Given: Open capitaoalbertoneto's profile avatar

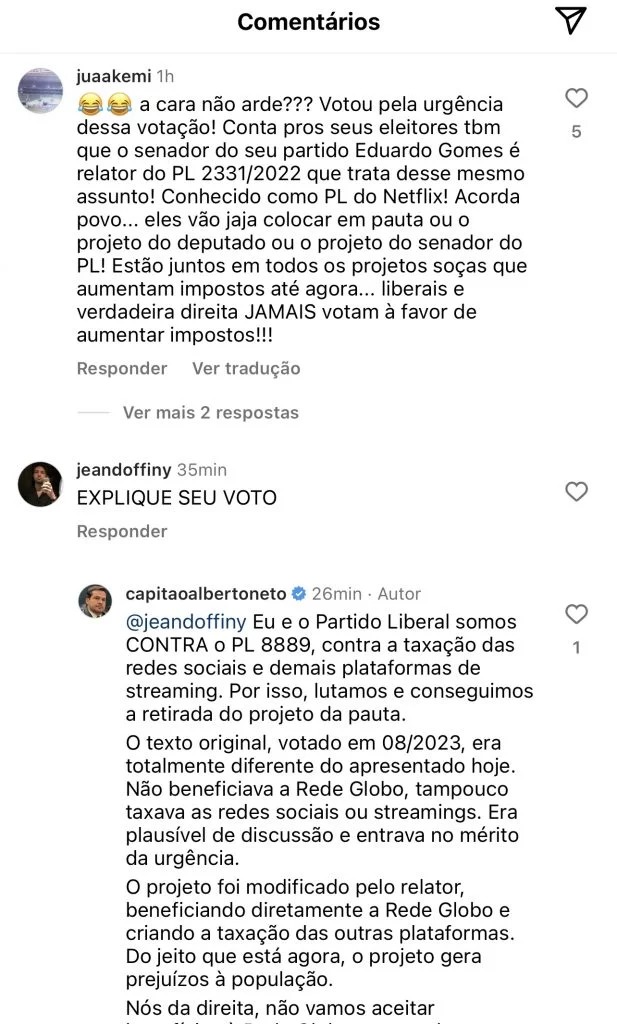Looking at the screenshot, I should [96, 602].
